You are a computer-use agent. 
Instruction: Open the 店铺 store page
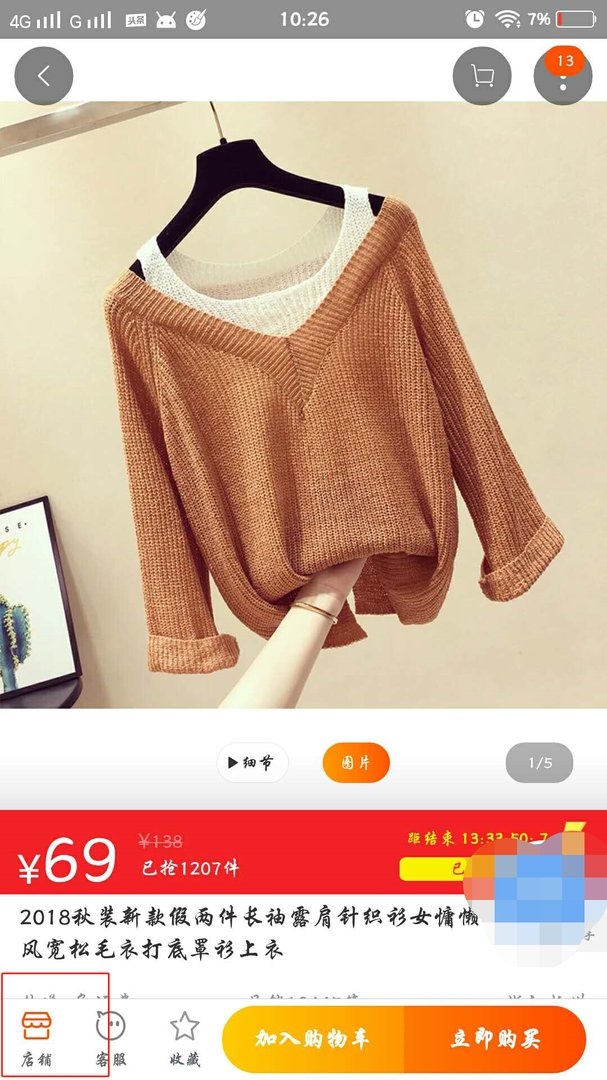[37, 1039]
